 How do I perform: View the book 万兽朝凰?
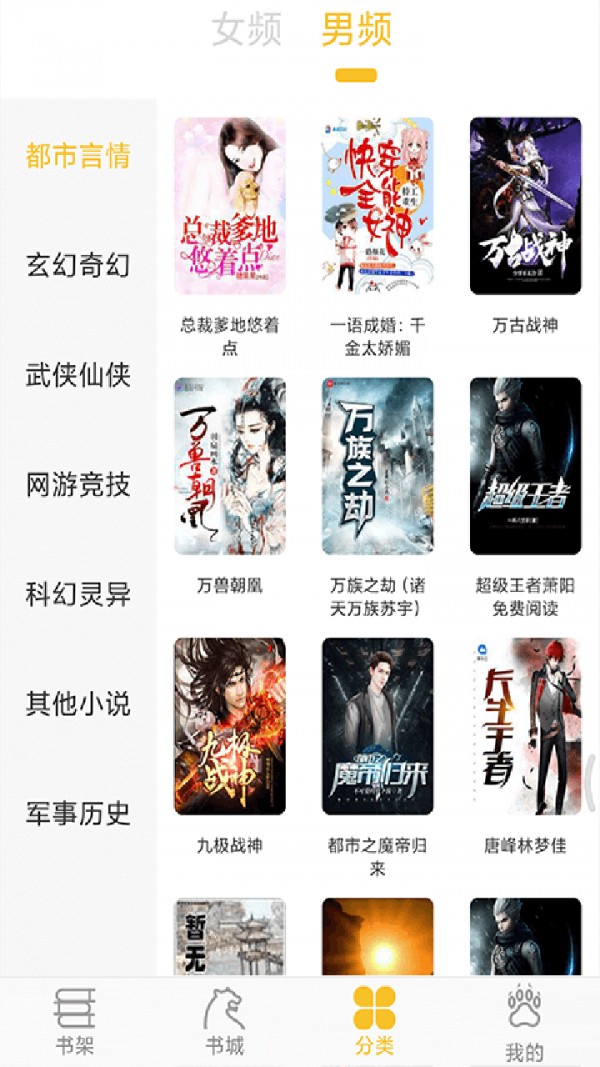[230, 466]
